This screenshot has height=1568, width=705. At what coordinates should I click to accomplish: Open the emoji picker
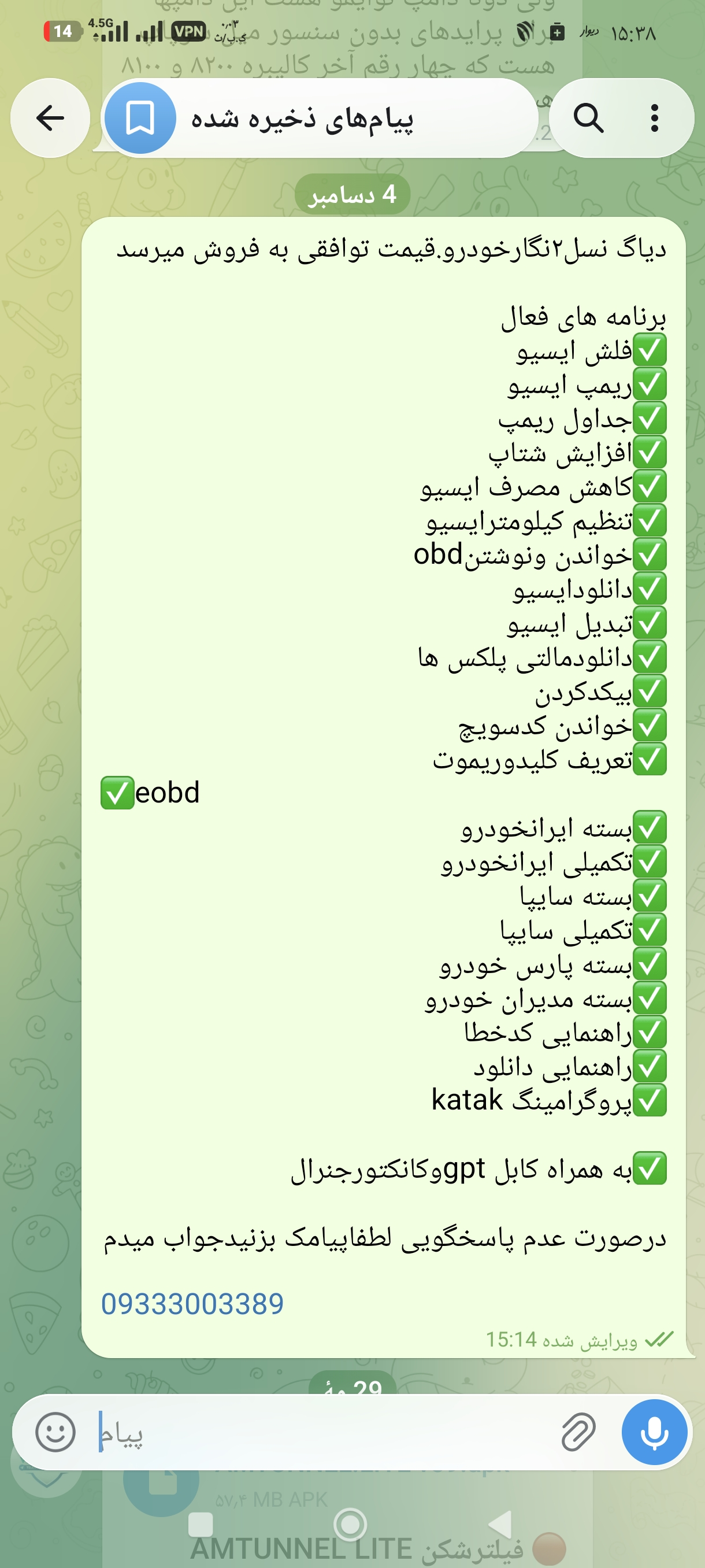click(55, 1432)
